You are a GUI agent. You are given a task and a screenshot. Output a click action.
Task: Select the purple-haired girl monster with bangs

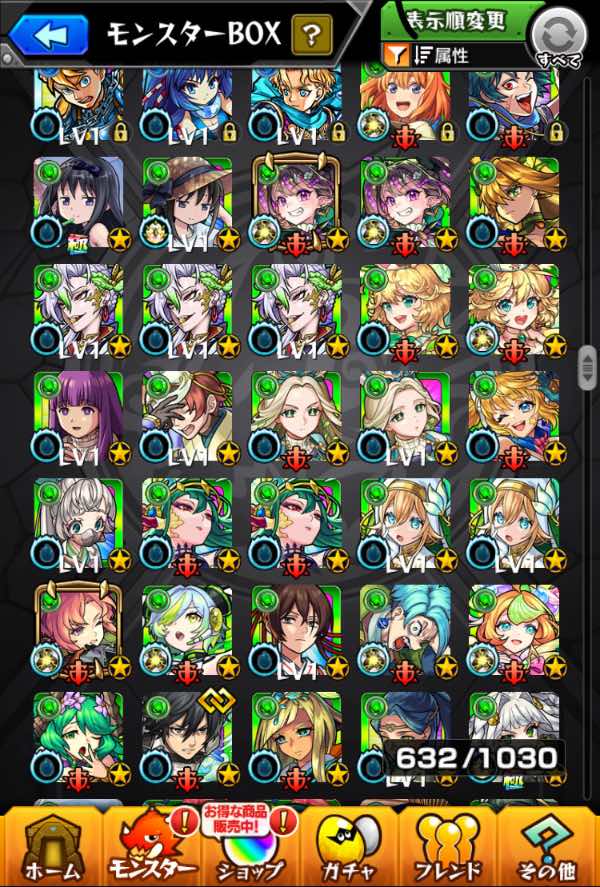pyautogui.click(x=79, y=417)
